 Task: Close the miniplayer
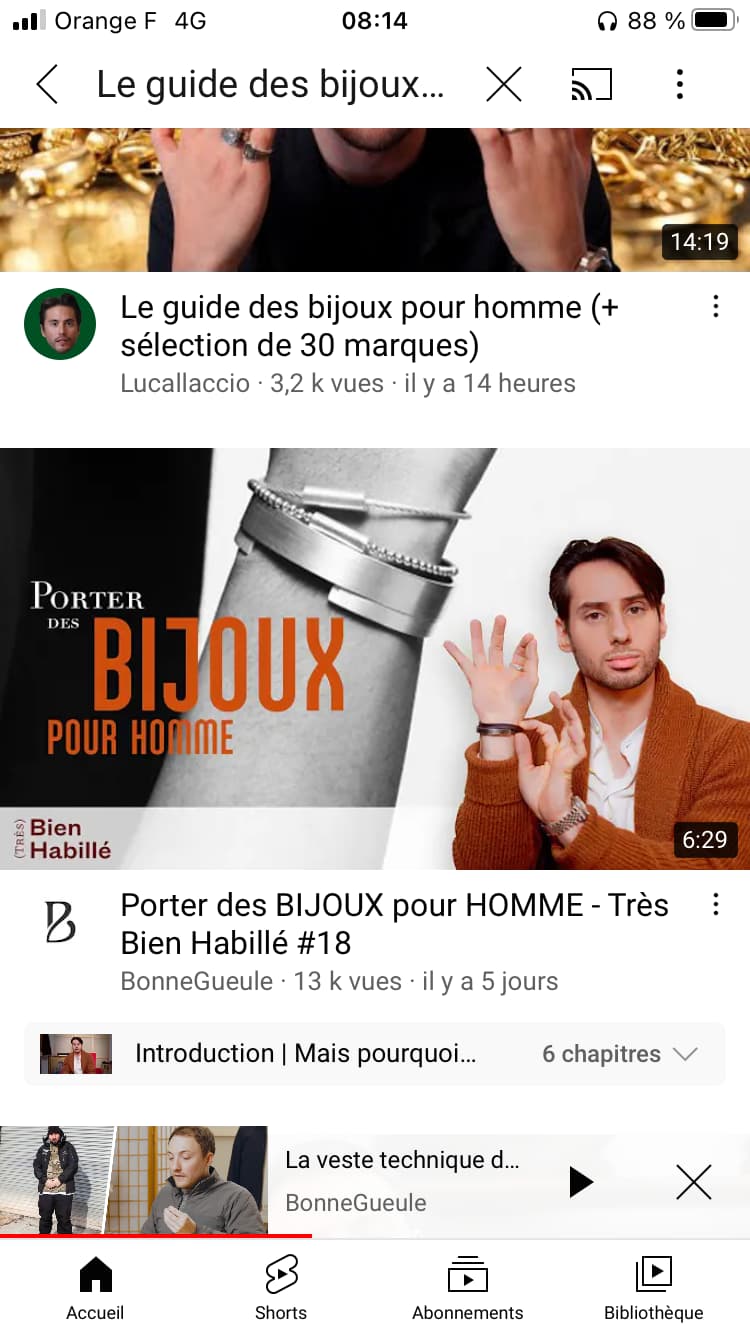pyautogui.click(x=693, y=1182)
